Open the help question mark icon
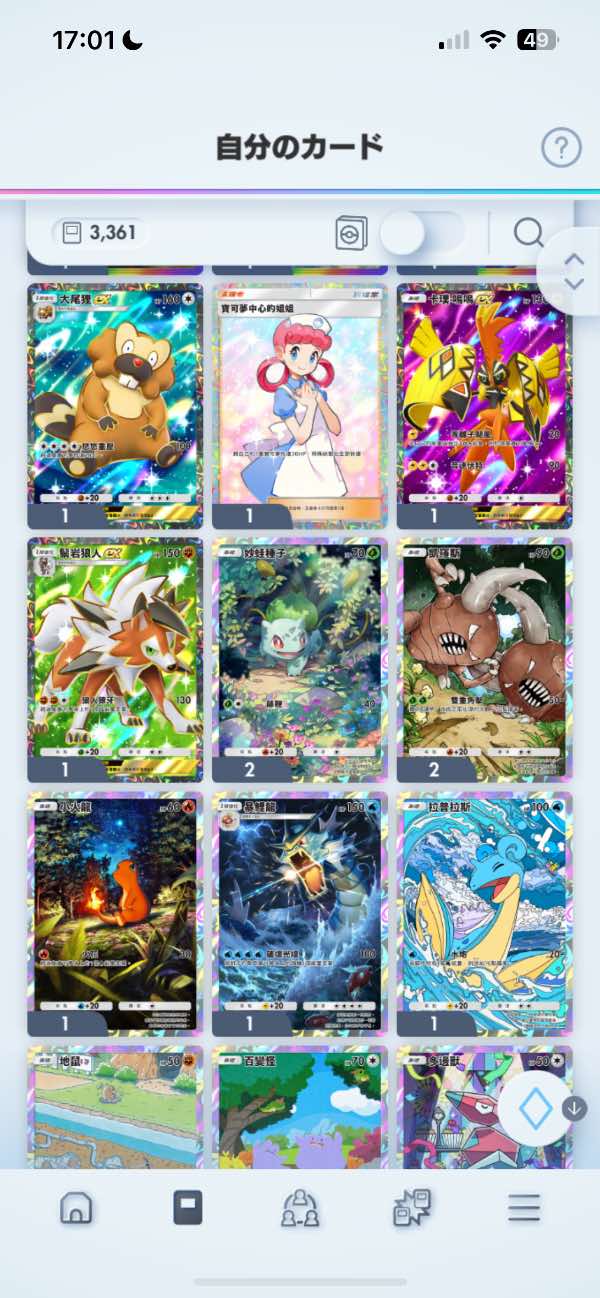Viewport: 600px width, 1298px height. click(x=561, y=148)
